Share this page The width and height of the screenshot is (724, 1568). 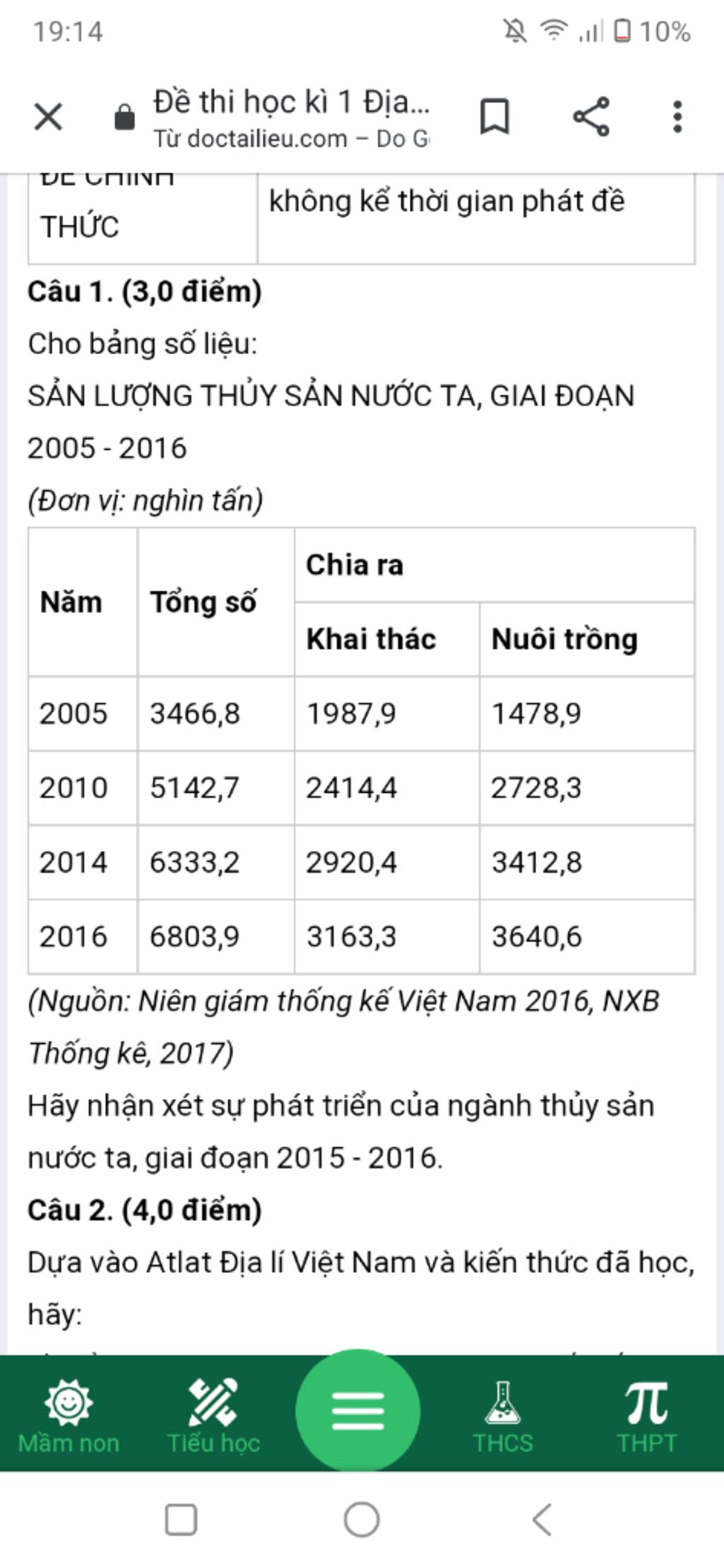[591, 117]
